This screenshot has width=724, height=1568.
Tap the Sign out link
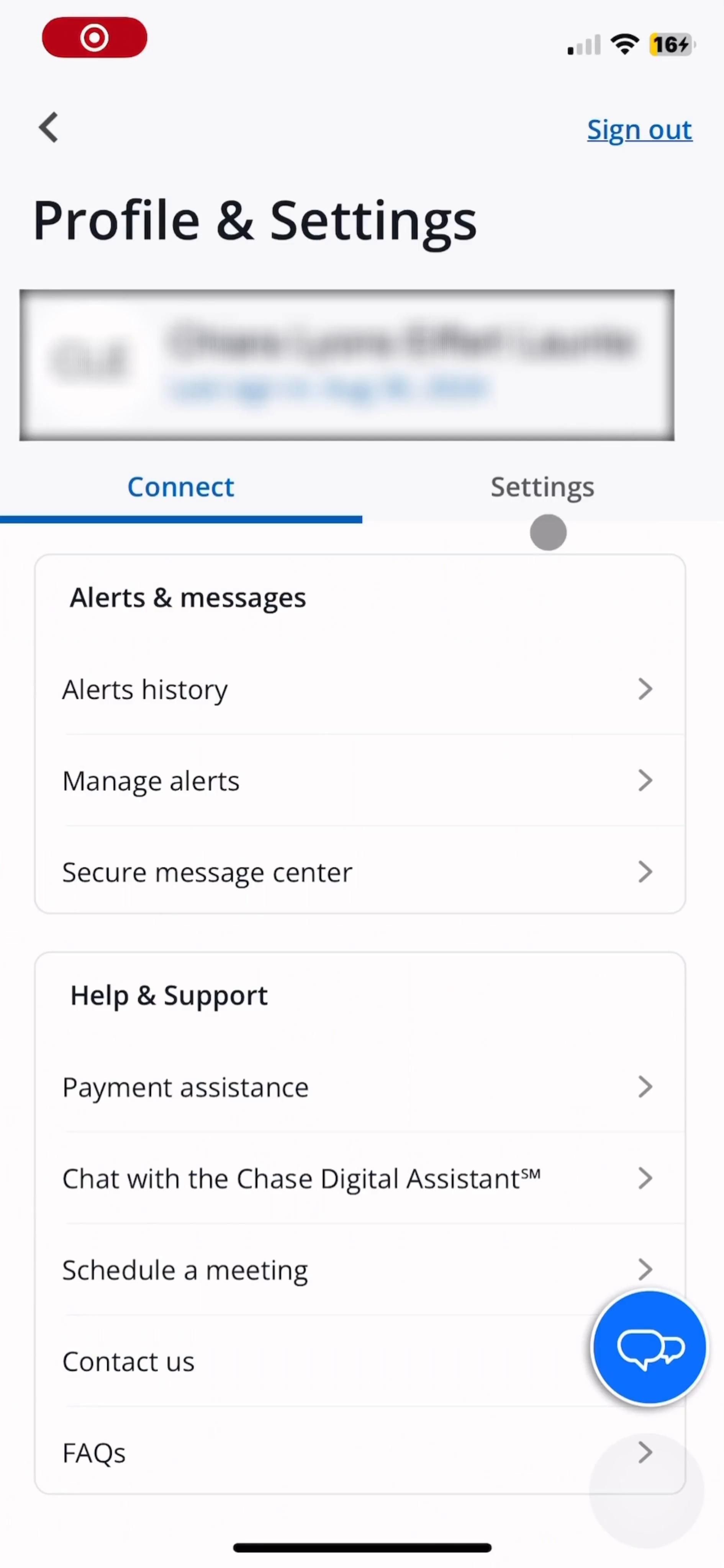639,130
